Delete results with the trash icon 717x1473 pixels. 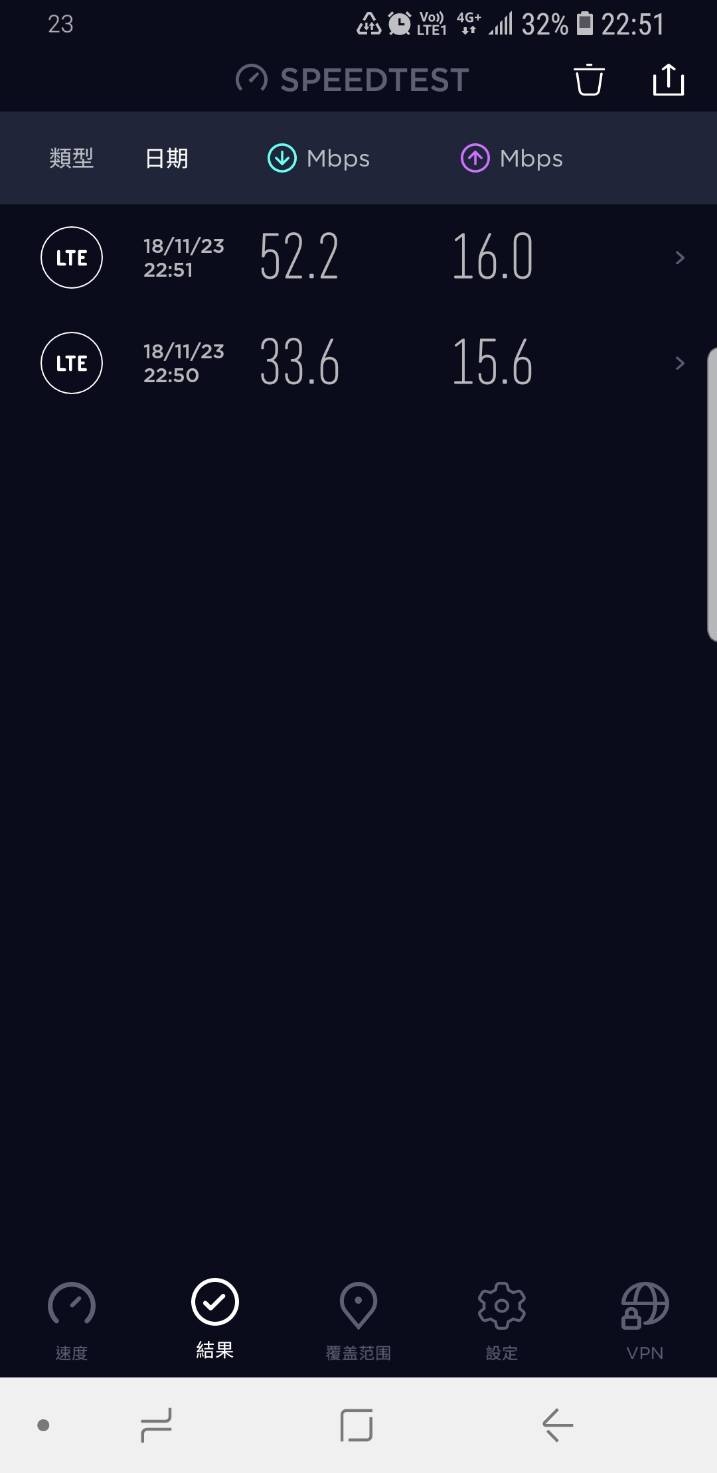tap(589, 80)
